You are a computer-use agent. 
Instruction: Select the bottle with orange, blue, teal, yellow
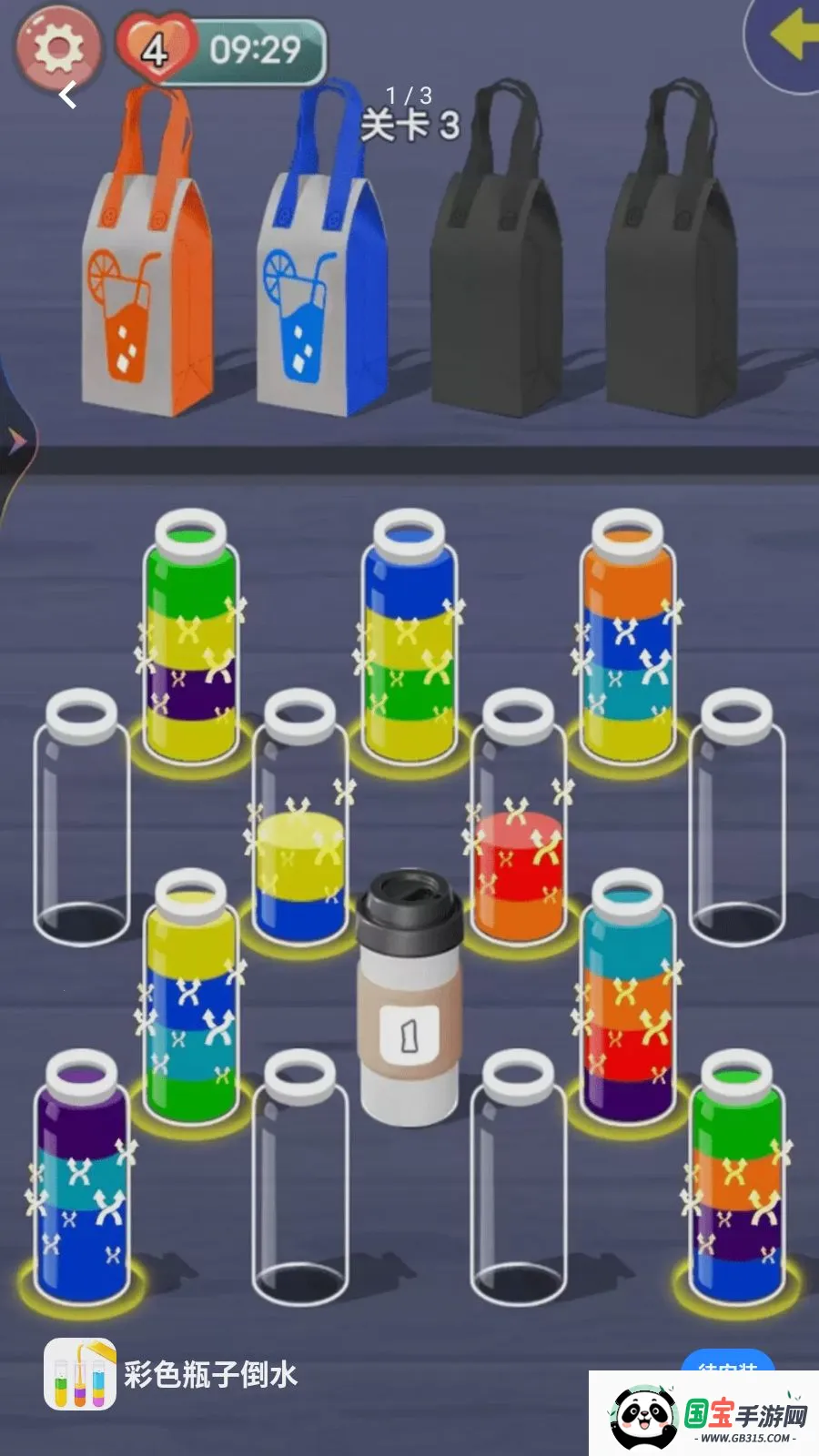tap(628, 635)
